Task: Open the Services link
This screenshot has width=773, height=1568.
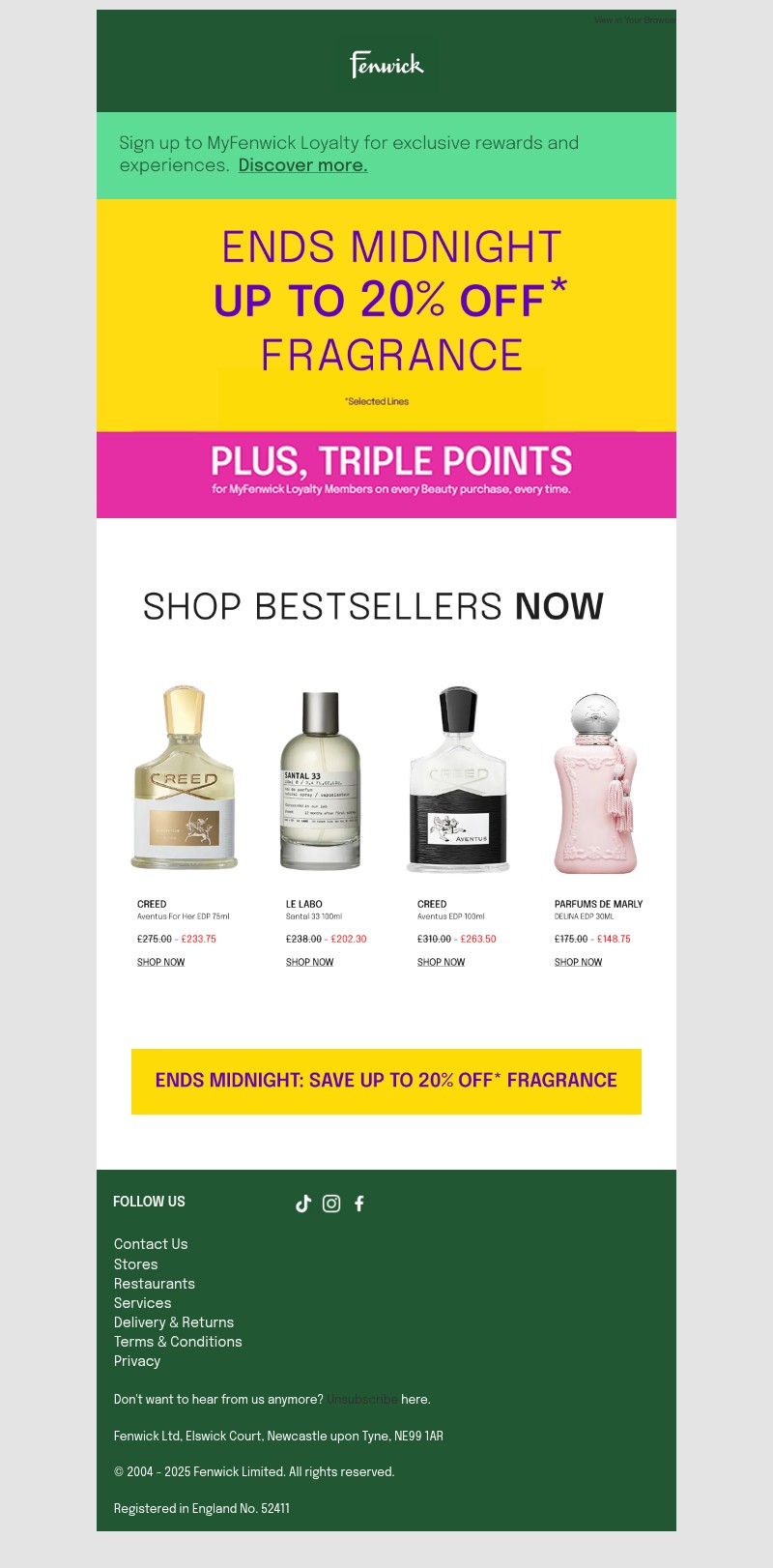Action: 142,1303
